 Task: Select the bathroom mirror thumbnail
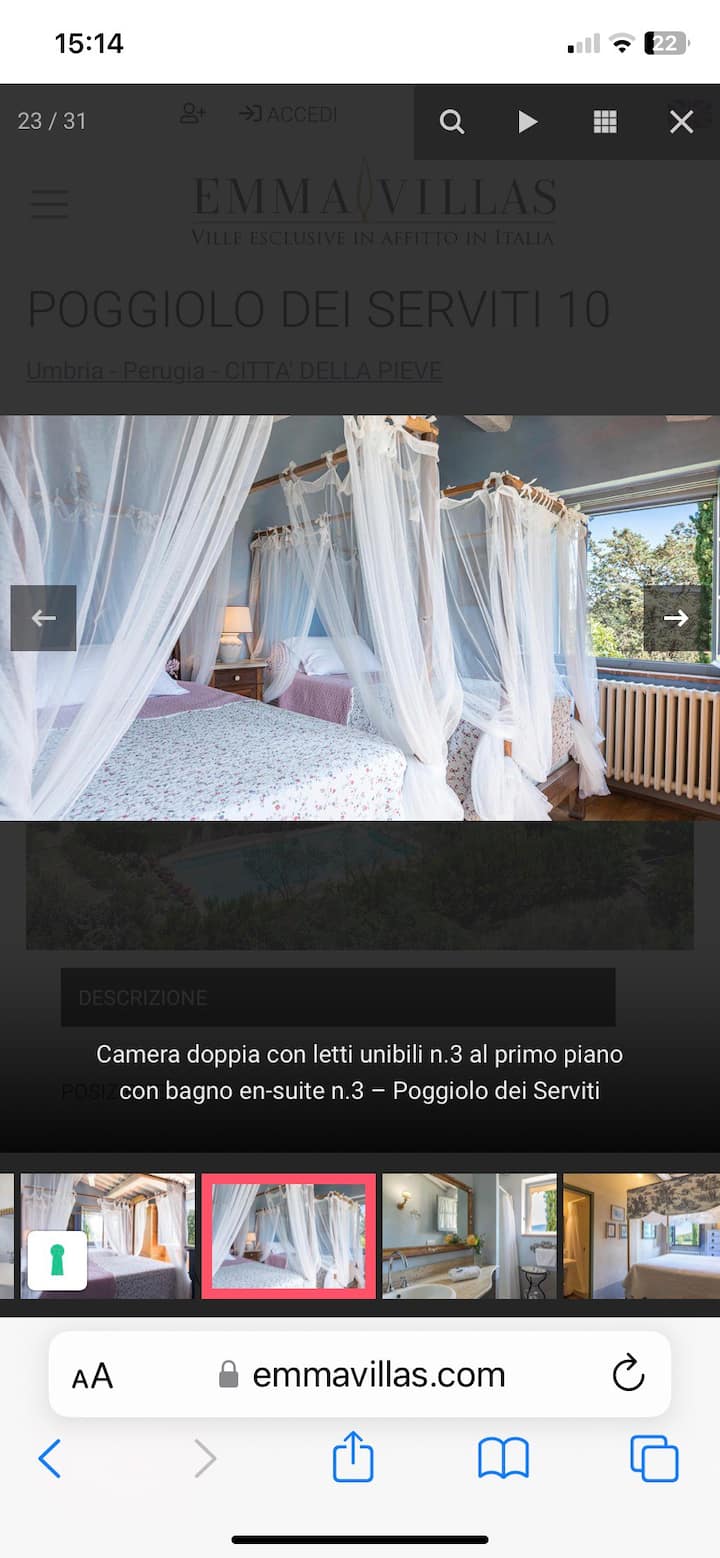pos(469,1236)
